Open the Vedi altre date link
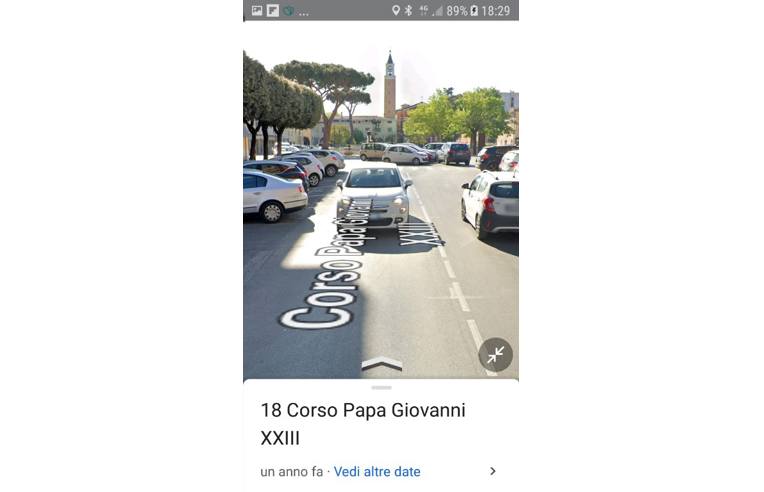The image size is (764, 492). click(377, 471)
